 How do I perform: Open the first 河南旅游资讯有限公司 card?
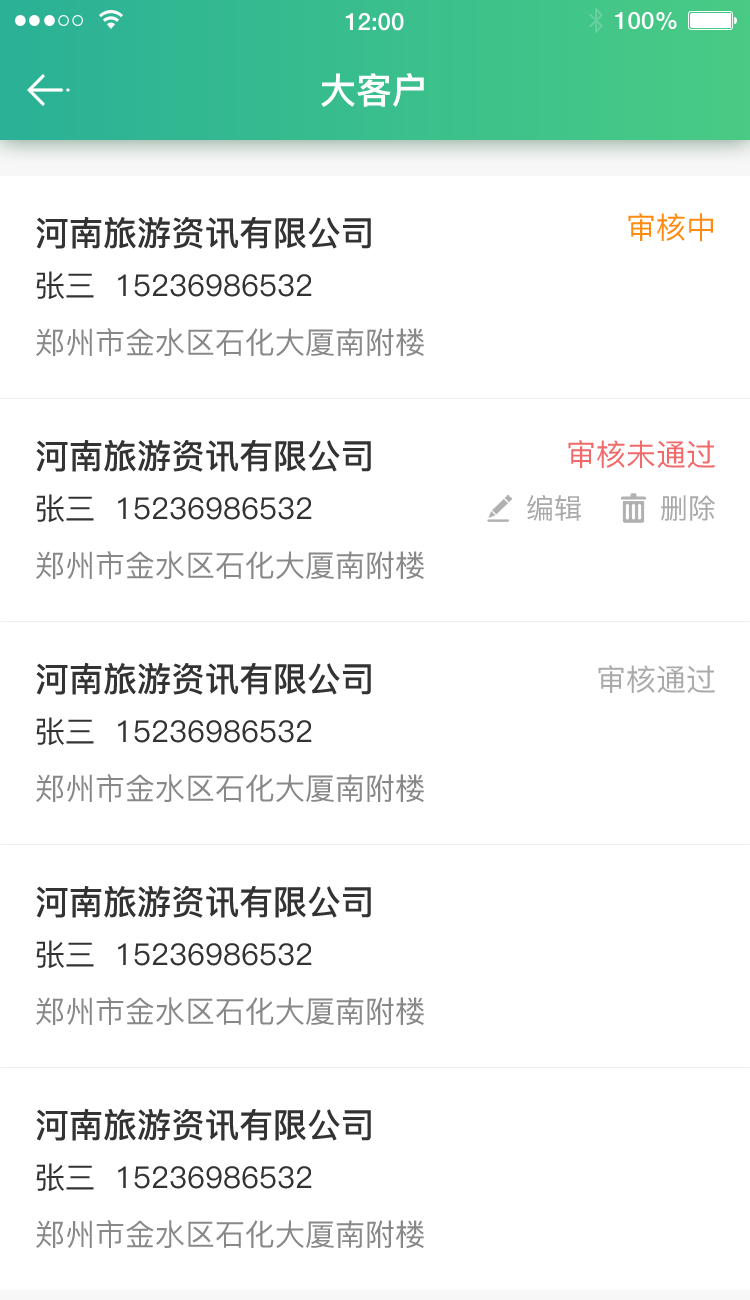pos(204,234)
